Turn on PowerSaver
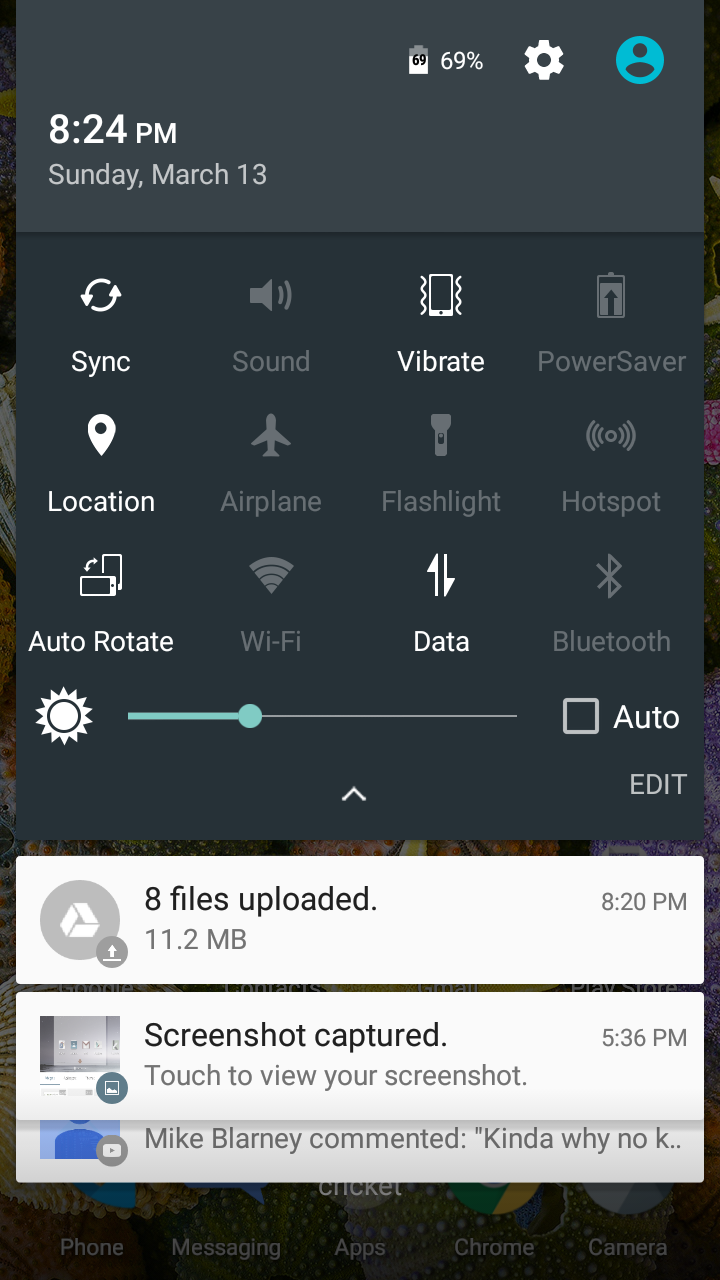 point(611,325)
